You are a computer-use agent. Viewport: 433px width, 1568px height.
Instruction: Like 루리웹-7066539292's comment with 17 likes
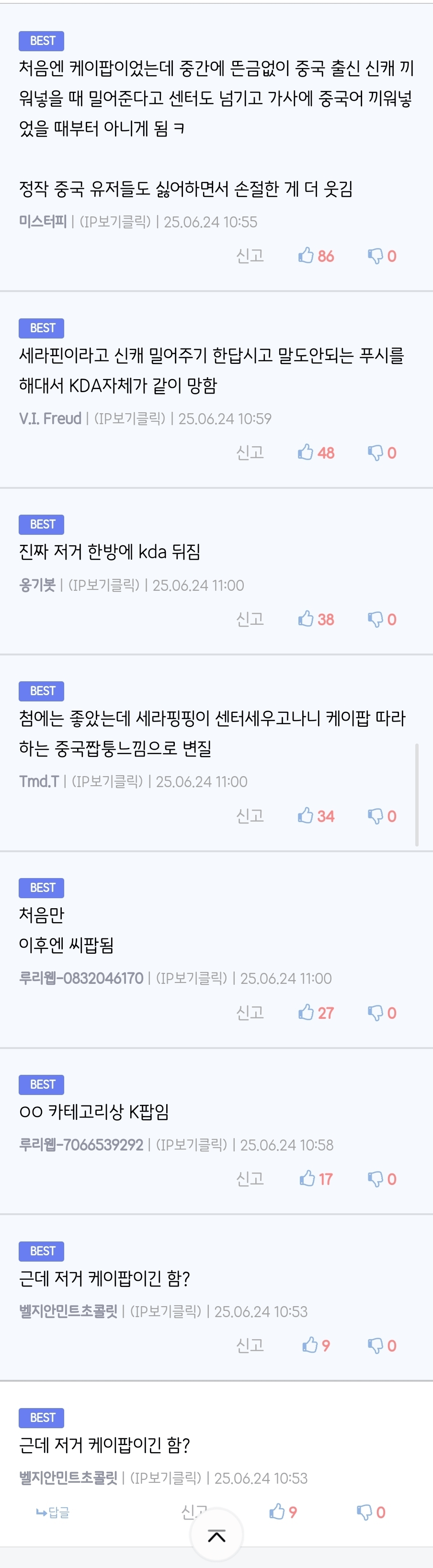point(316,1179)
